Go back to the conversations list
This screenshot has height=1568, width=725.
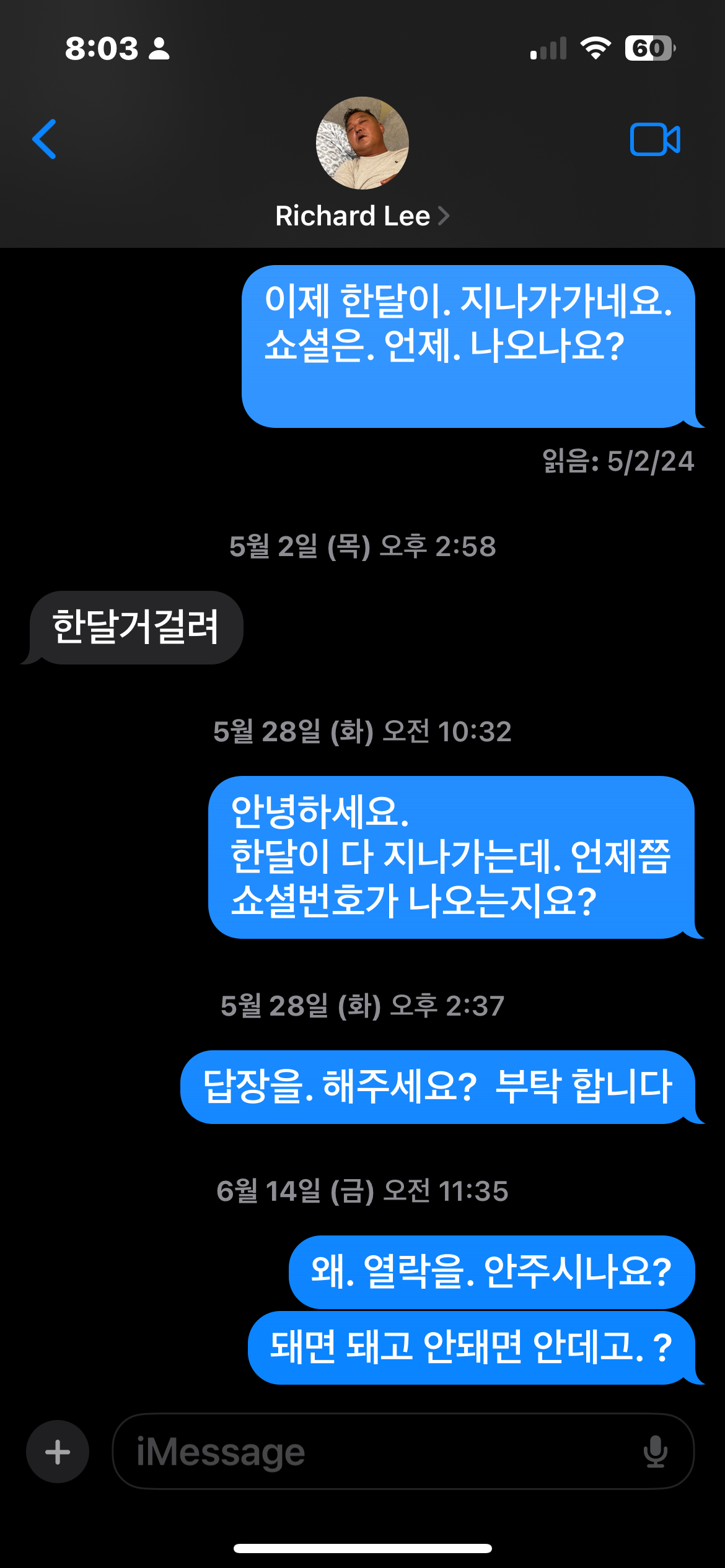coord(45,139)
